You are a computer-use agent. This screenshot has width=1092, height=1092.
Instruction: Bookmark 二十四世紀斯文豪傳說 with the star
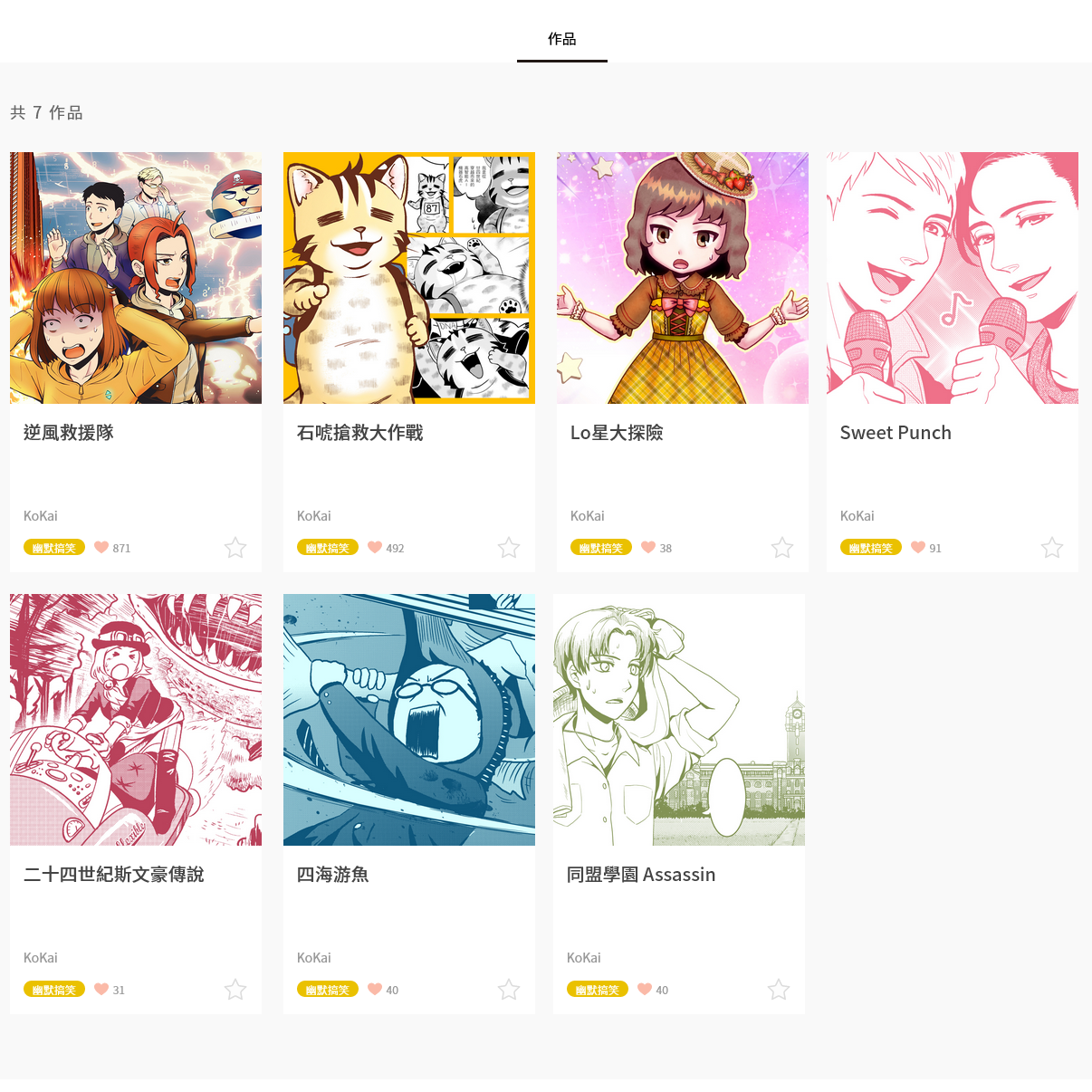(235, 989)
